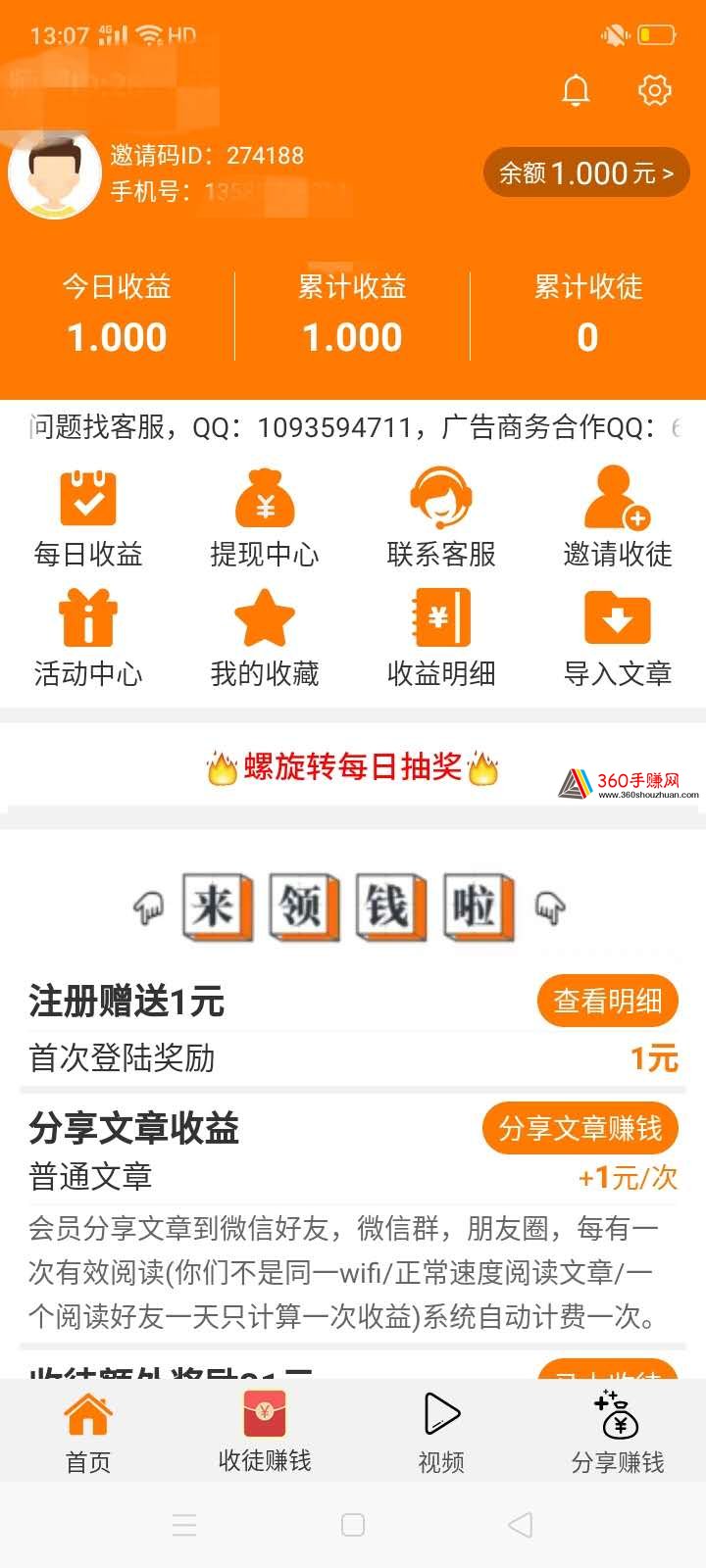Switch to the 分享赚钱 tab
This screenshot has width=706, height=1568.
pos(618,1433)
